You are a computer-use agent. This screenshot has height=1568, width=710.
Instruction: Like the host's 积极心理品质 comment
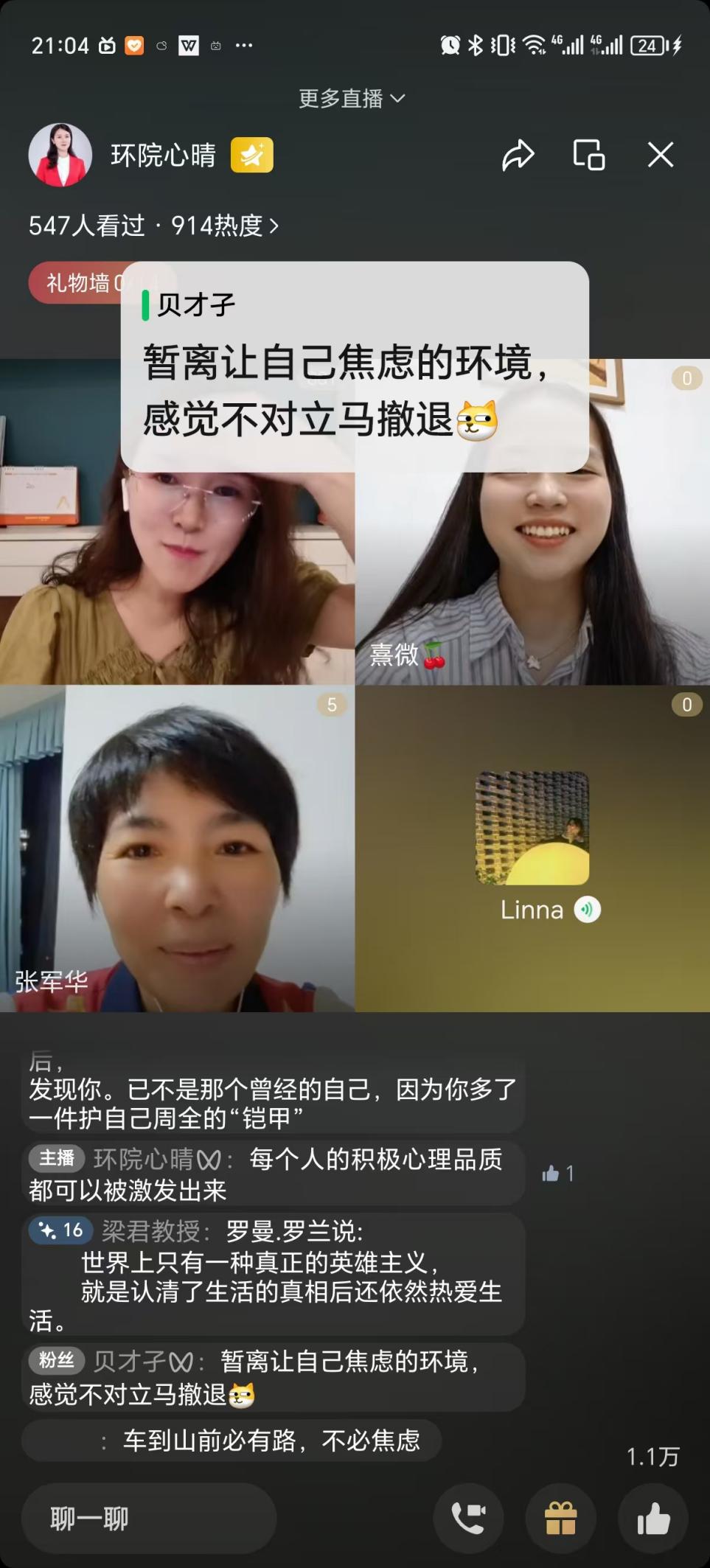pyautogui.click(x=557, y=1173)
